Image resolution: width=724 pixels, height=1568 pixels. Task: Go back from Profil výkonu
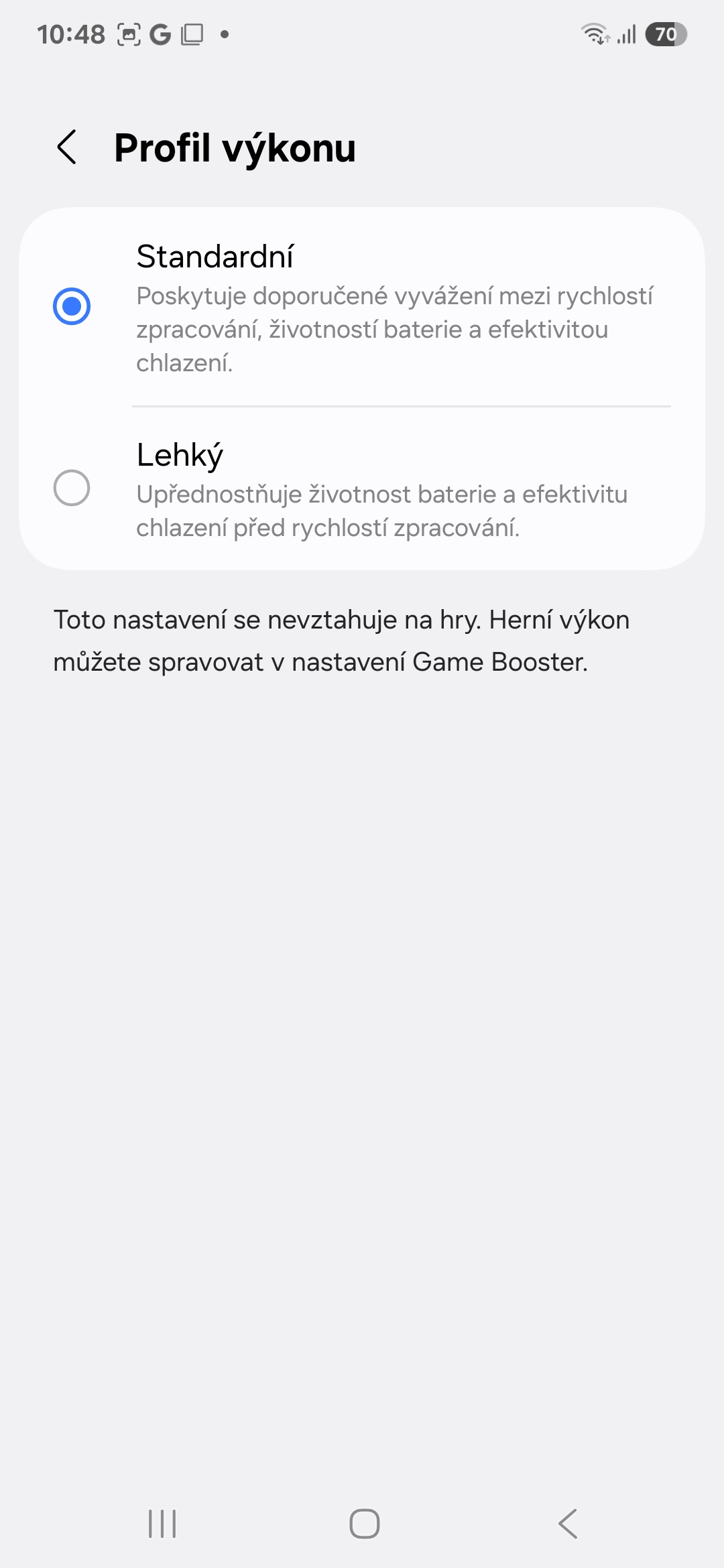[x=67, y=147]
